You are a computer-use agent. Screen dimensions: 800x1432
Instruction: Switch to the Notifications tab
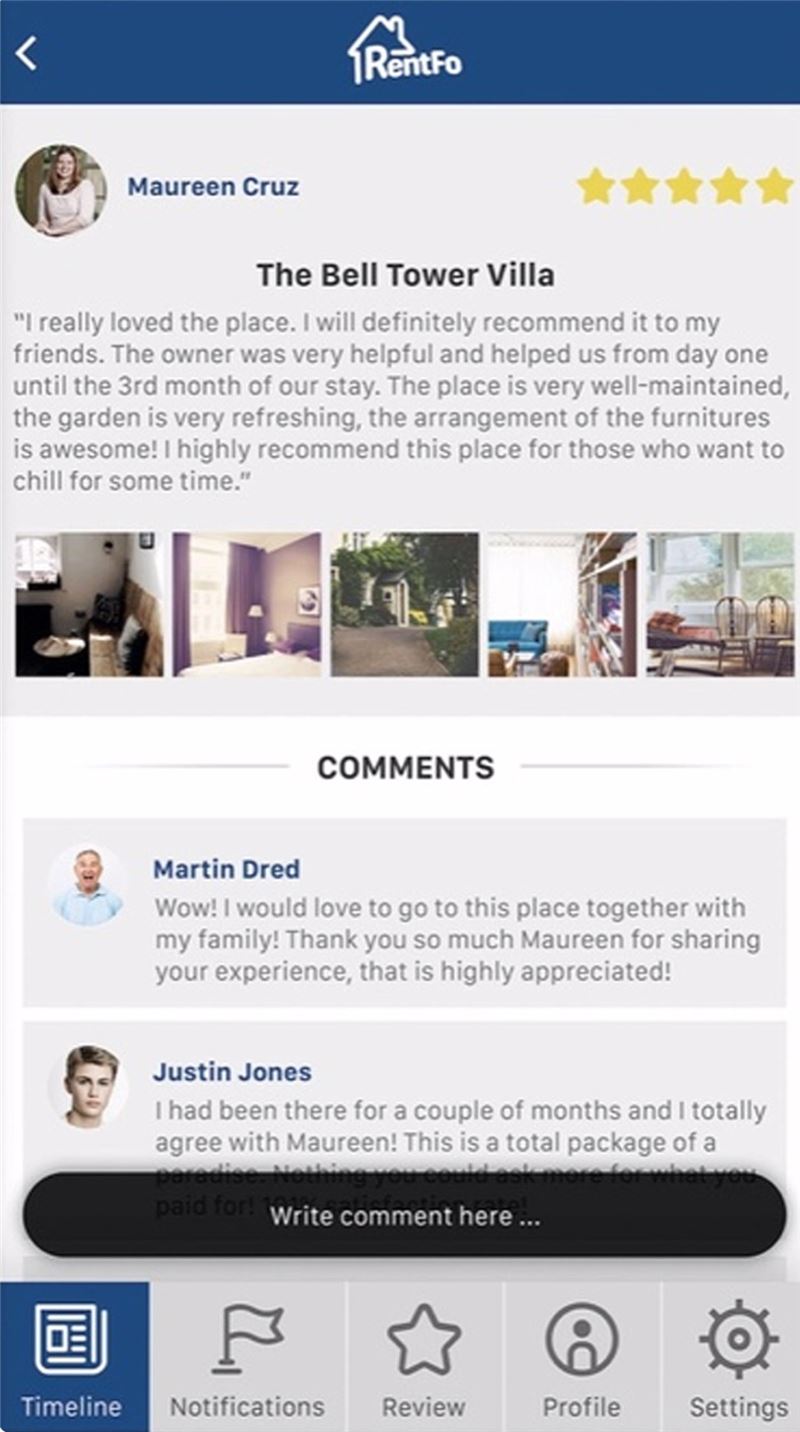pos(247,1357)
